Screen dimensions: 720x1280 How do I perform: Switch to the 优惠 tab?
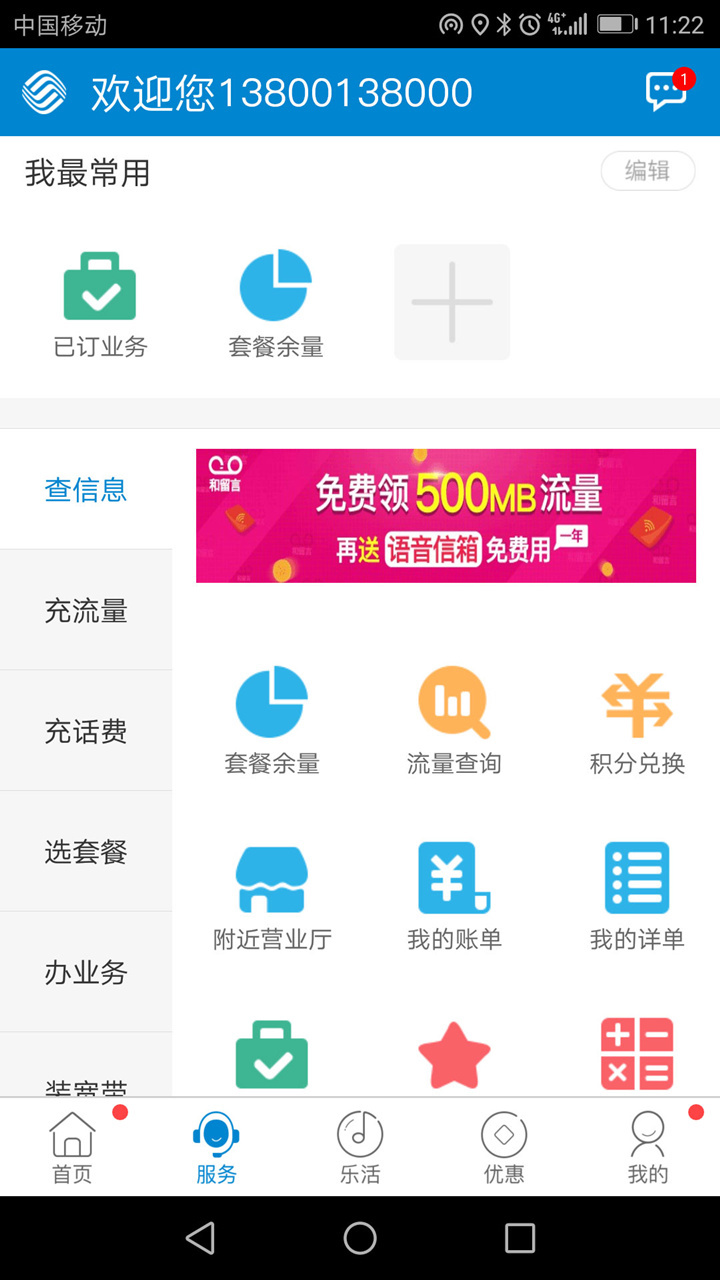[x=504, y=1147]
